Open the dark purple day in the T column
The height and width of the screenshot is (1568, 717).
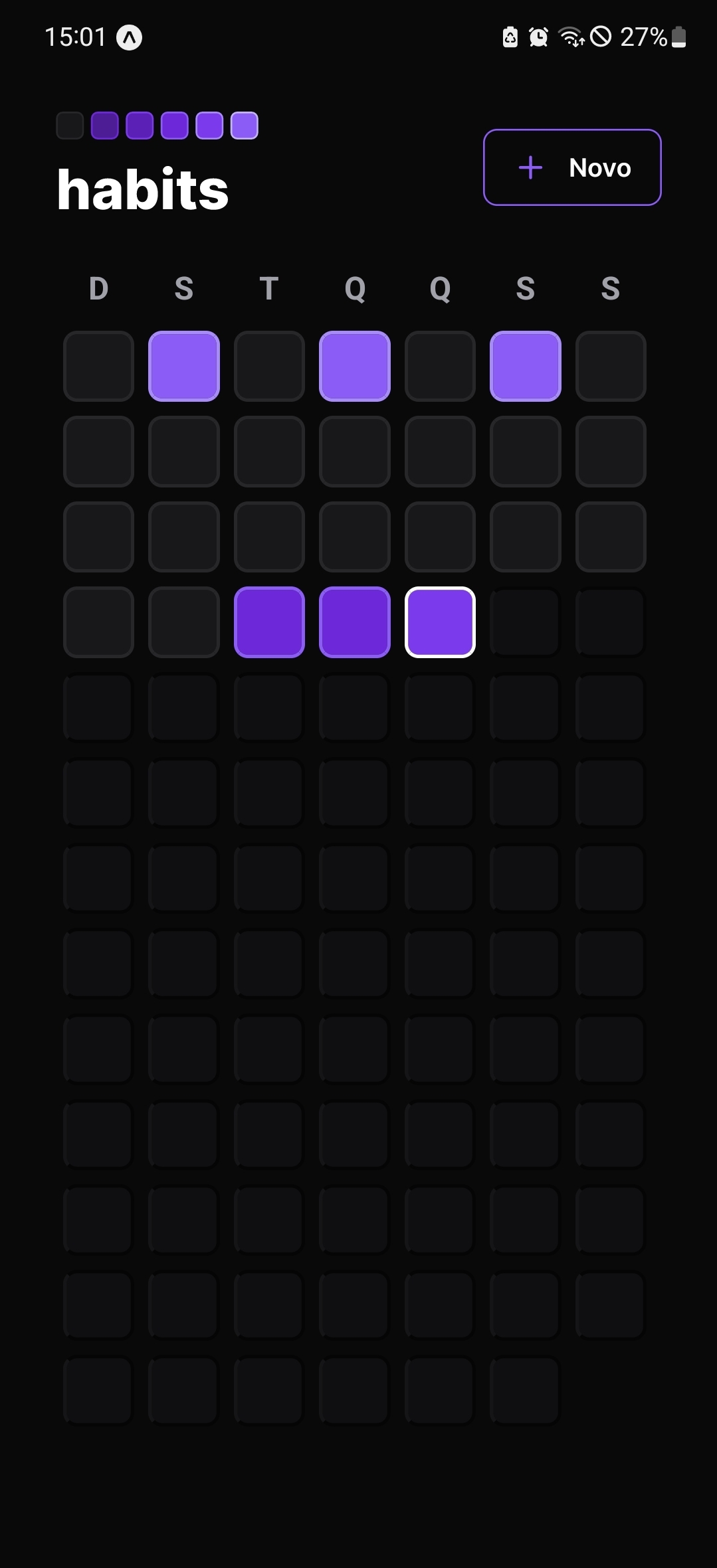(x=269, y=622)
